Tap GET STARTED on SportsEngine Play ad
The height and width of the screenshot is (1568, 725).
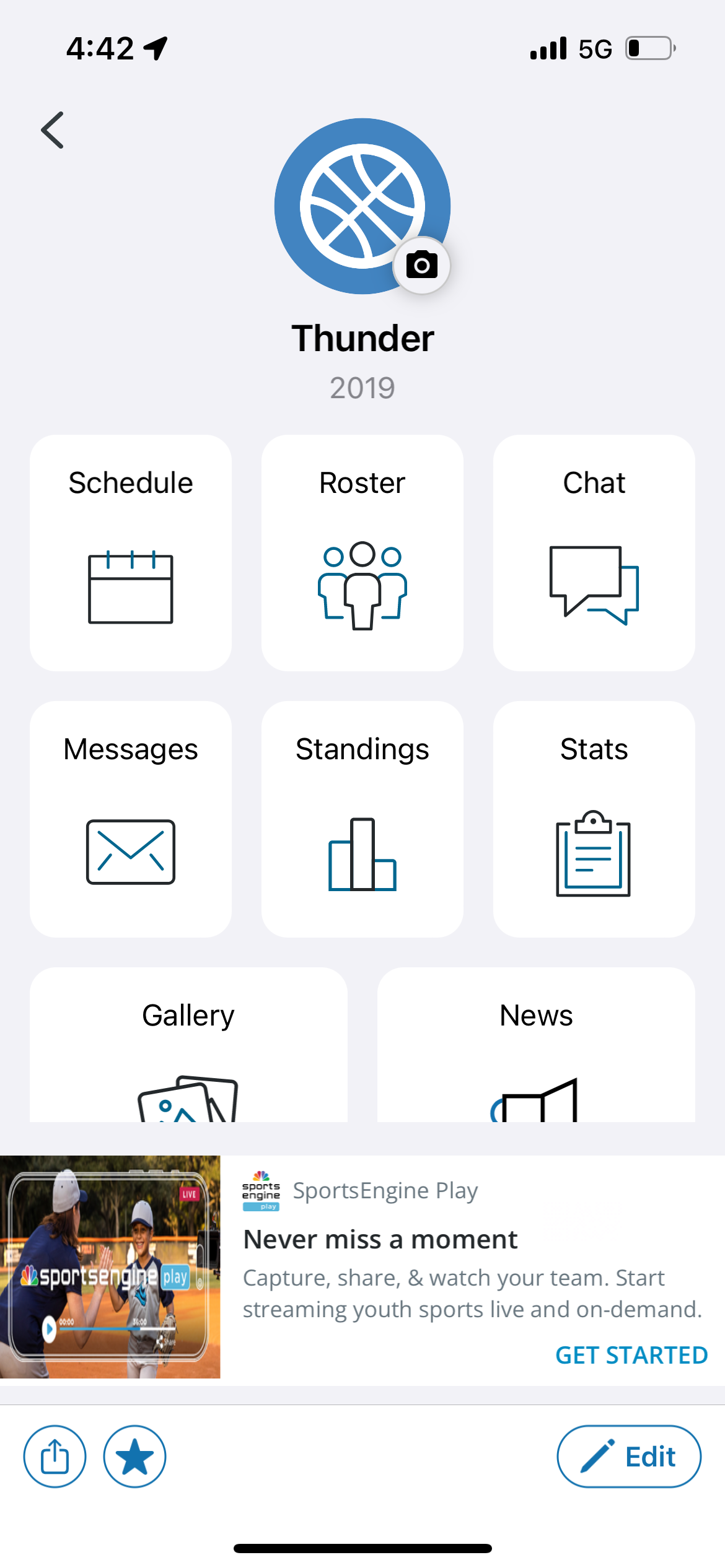[x=631, y=1355]
